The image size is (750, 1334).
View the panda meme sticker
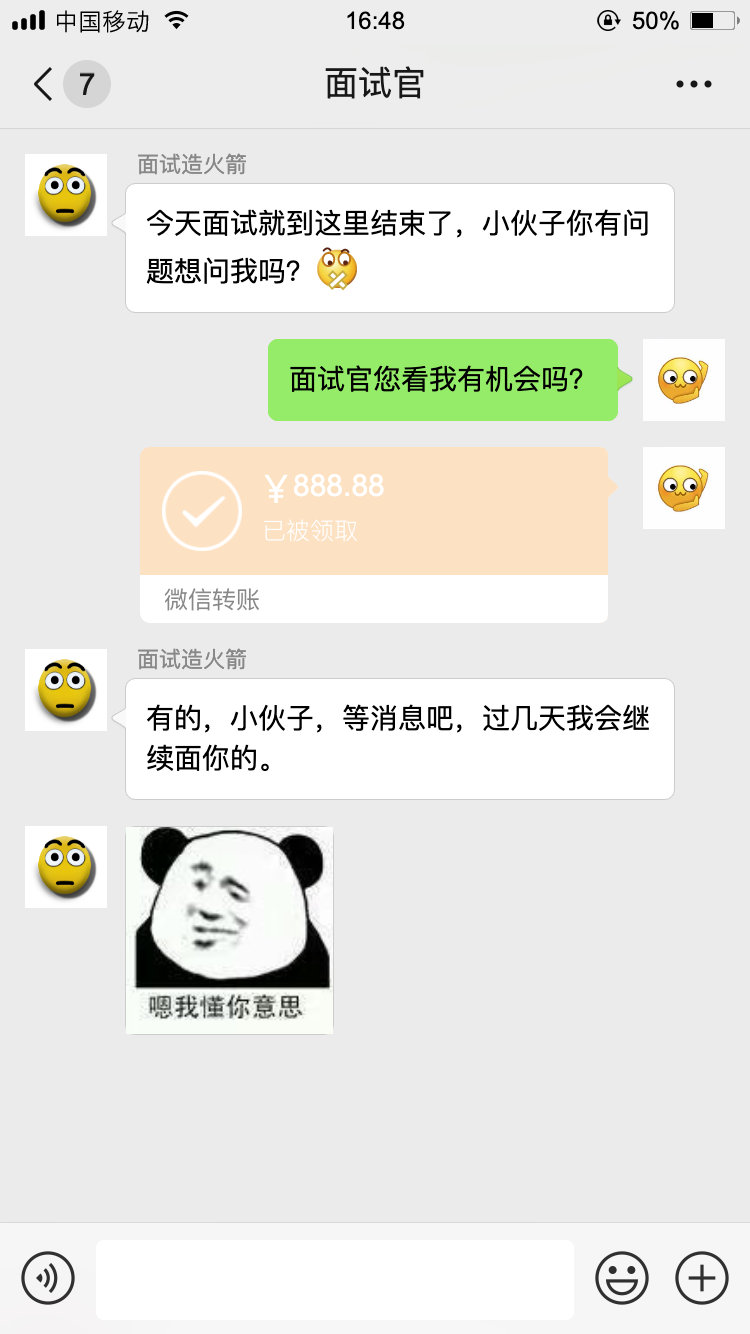pos(230,929)
